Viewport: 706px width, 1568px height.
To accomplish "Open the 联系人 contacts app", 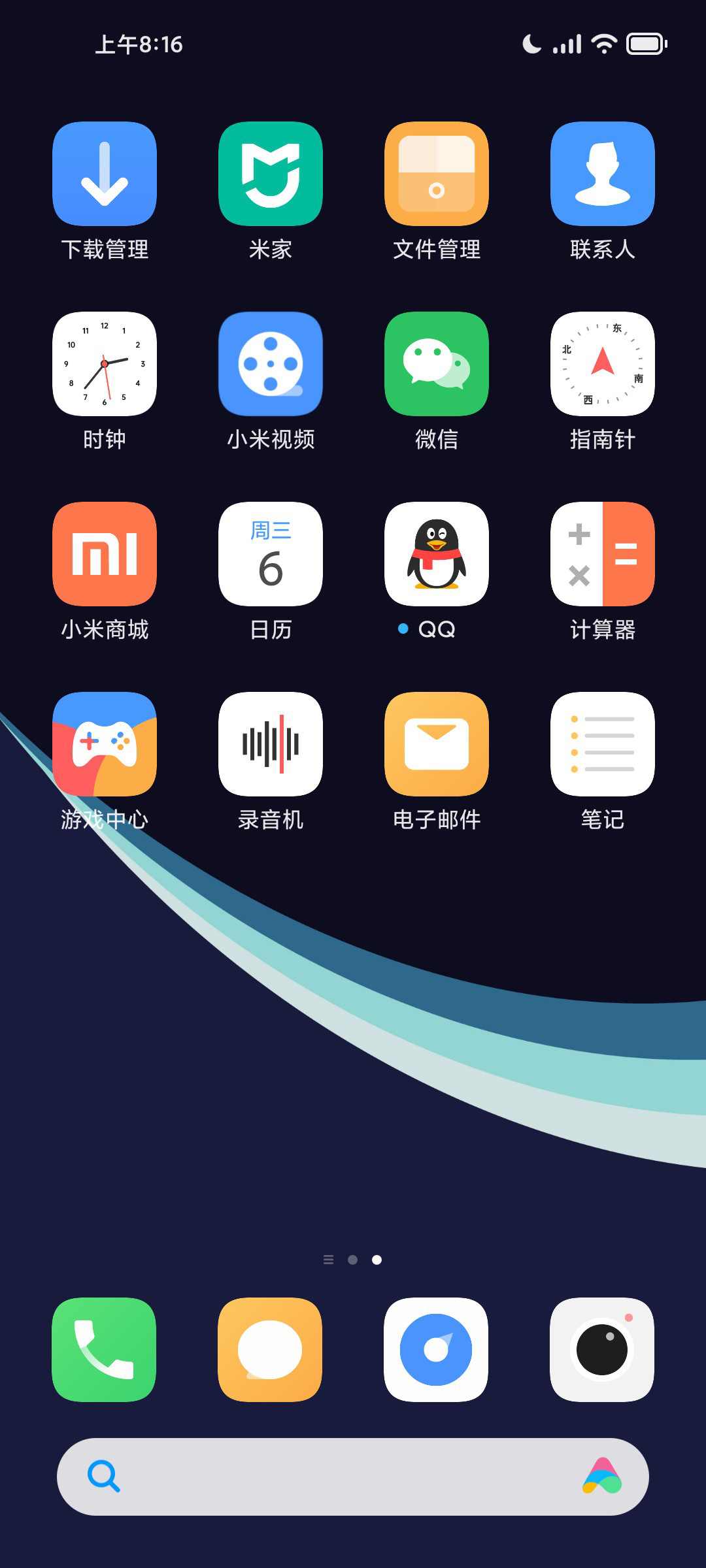I will [x=603, y=174].
